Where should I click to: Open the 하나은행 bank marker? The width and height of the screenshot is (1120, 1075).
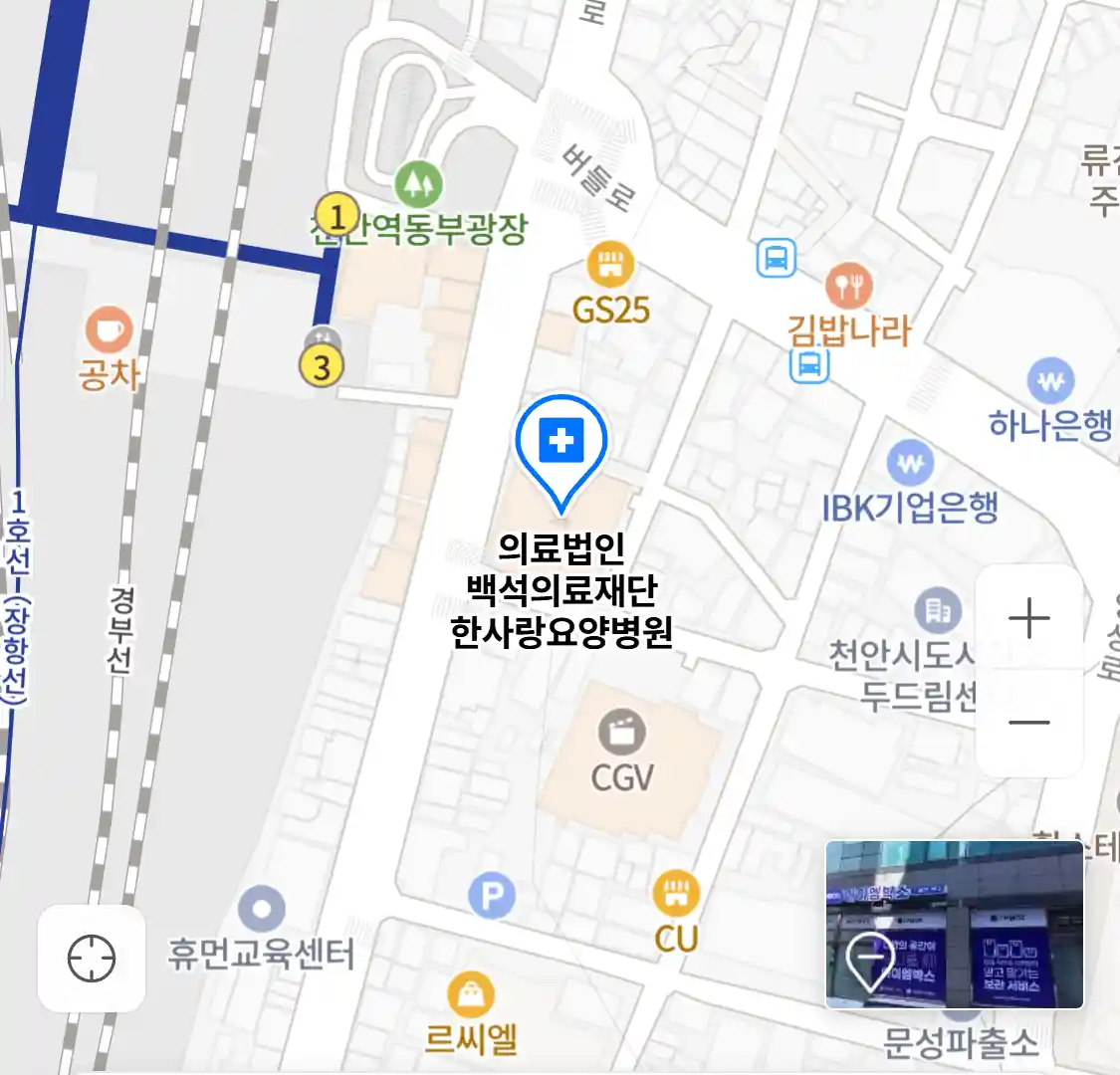click(1050, 382)
